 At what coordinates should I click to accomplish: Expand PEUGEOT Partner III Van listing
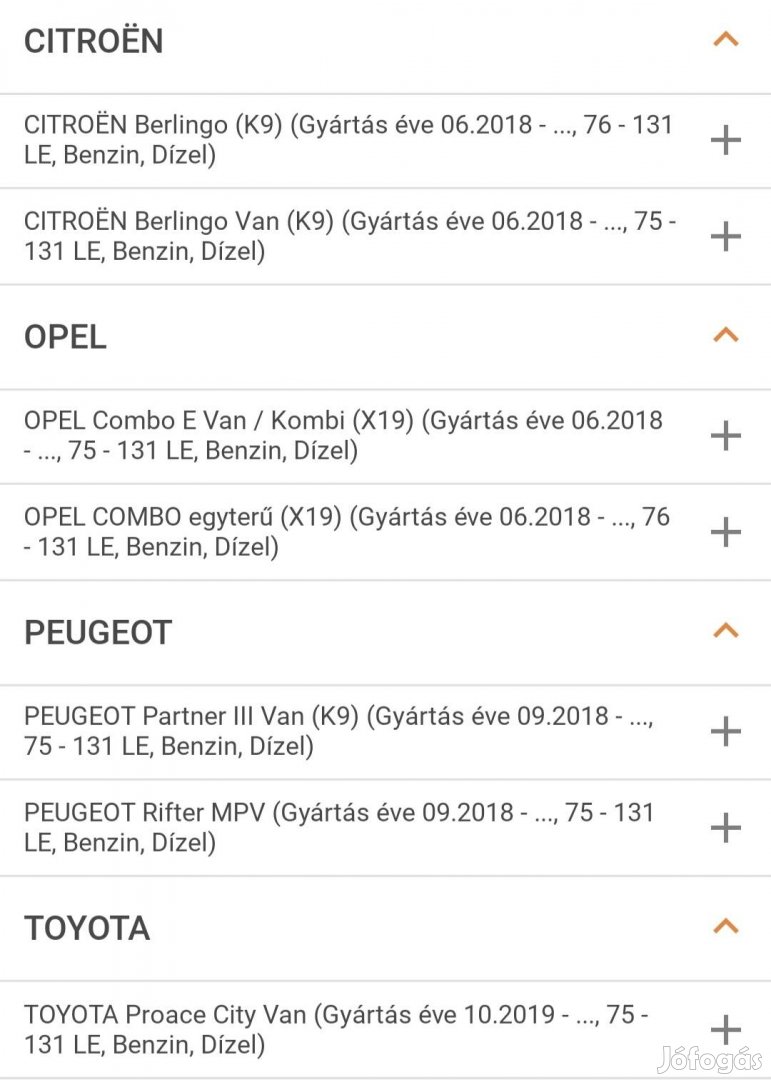[725, 732]
